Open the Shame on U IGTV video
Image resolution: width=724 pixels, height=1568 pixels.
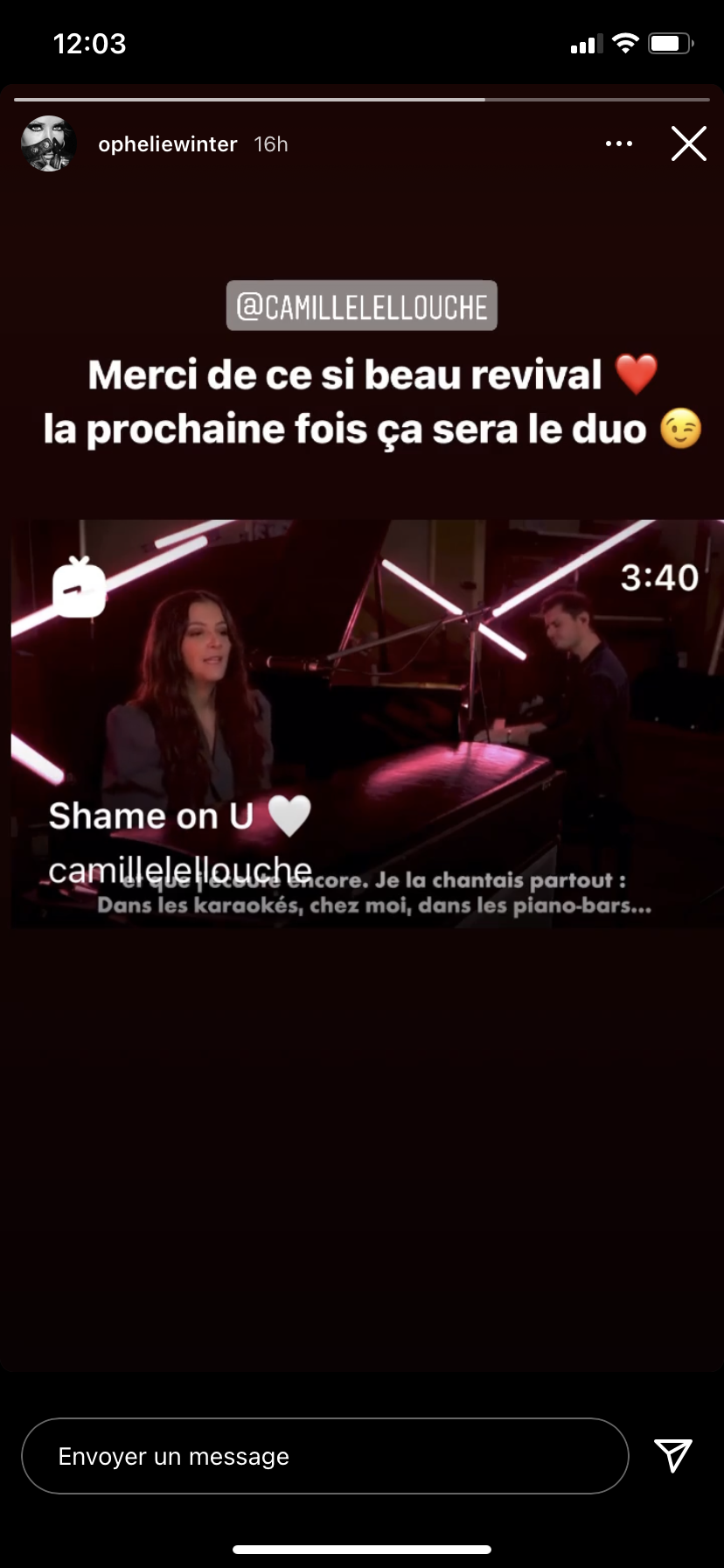coord(362,723)
